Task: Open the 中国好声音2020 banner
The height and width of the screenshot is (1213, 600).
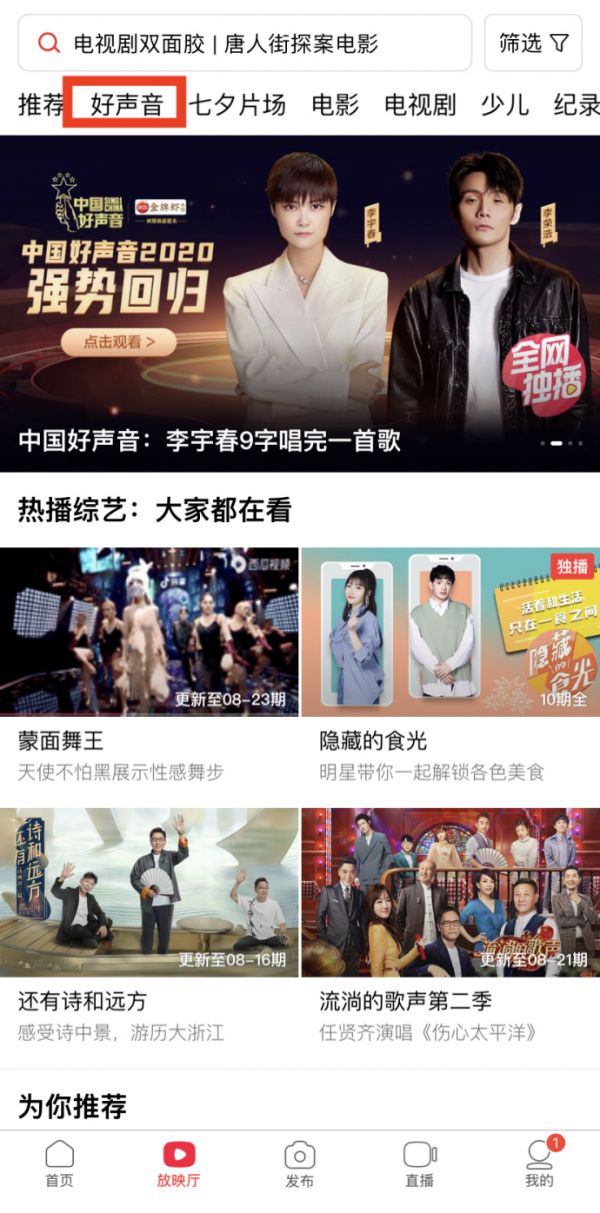Action: pyautogui.click(x=300, y=300)
